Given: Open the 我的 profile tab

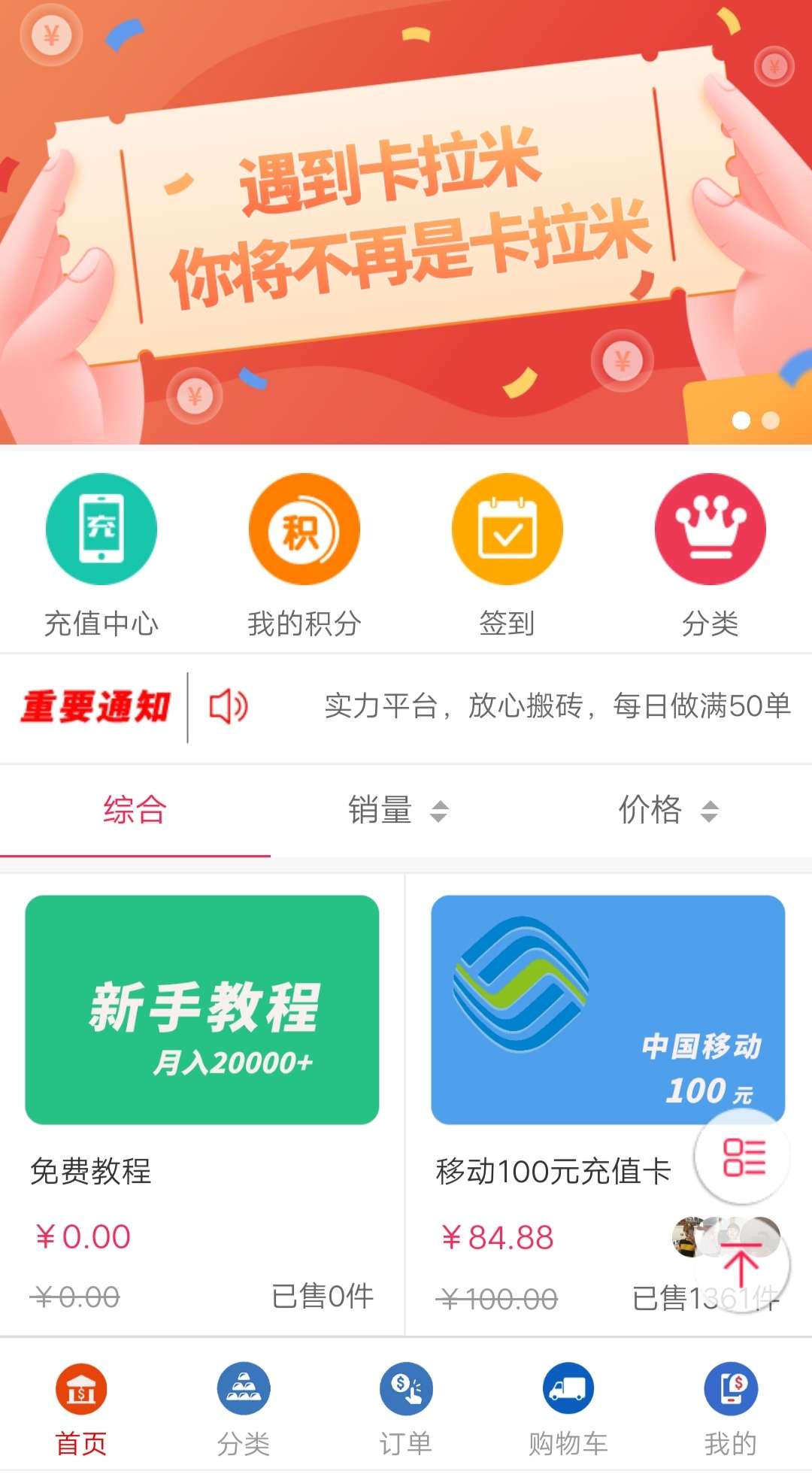Looking at the screenshot, I should point(731,1408).
